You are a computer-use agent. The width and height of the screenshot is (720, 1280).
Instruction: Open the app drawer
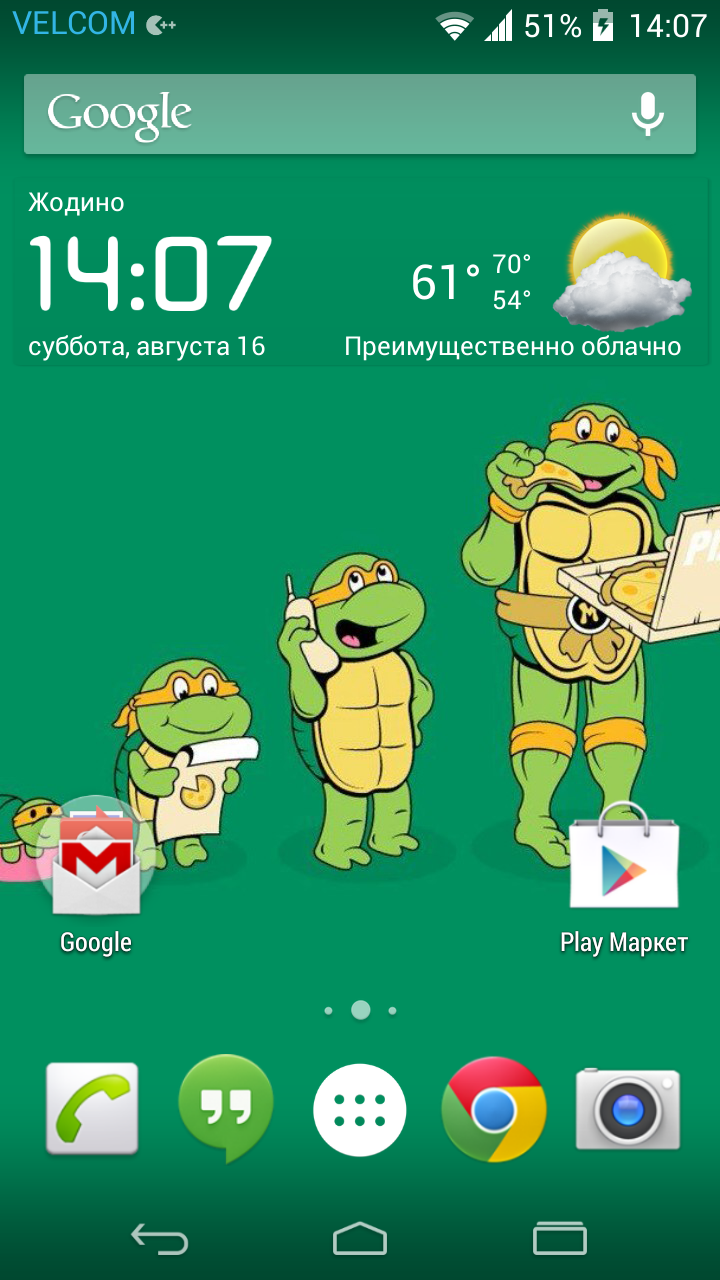tap(360, 1110)
